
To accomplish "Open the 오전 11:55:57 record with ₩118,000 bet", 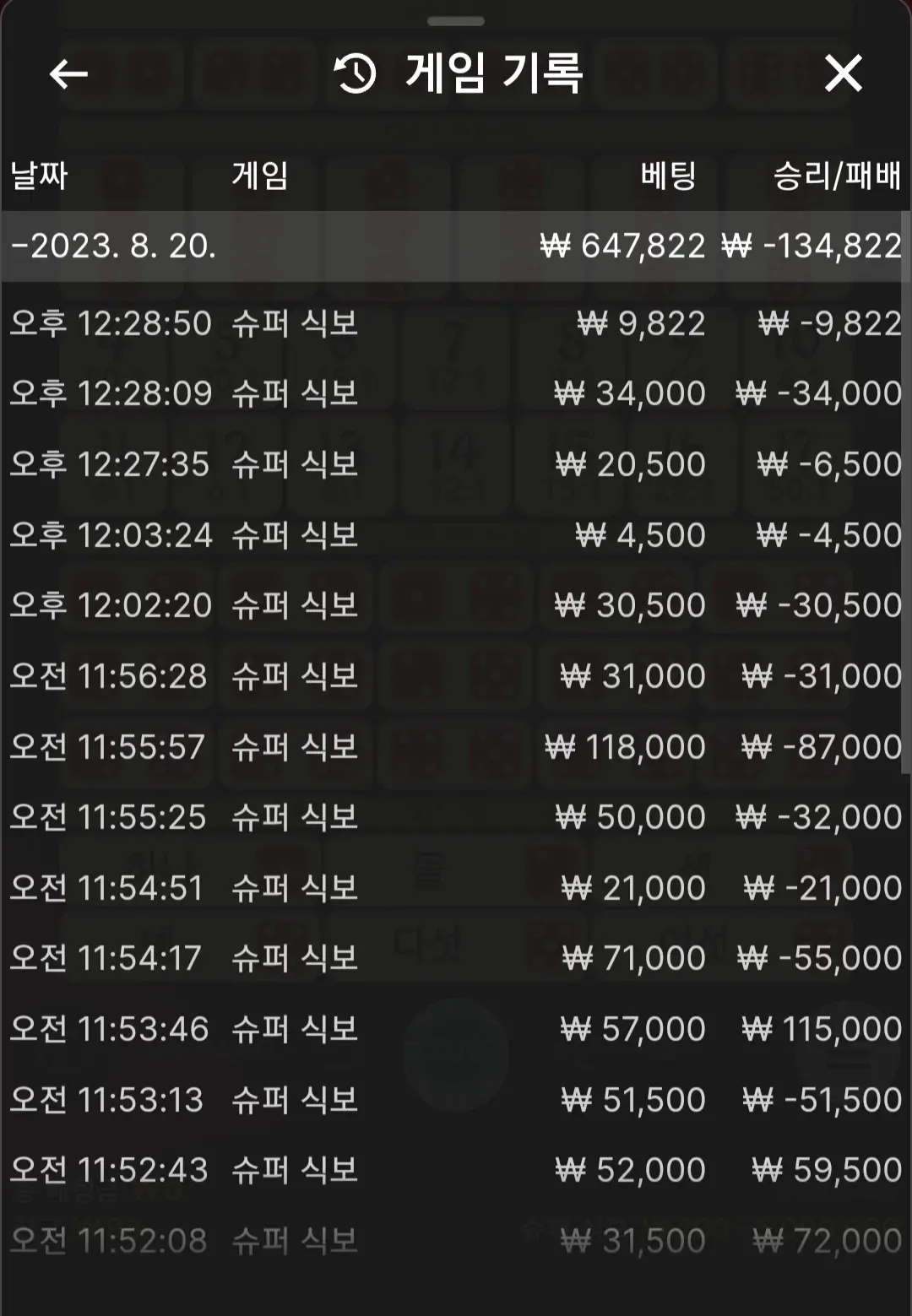I will click(454, 747).
